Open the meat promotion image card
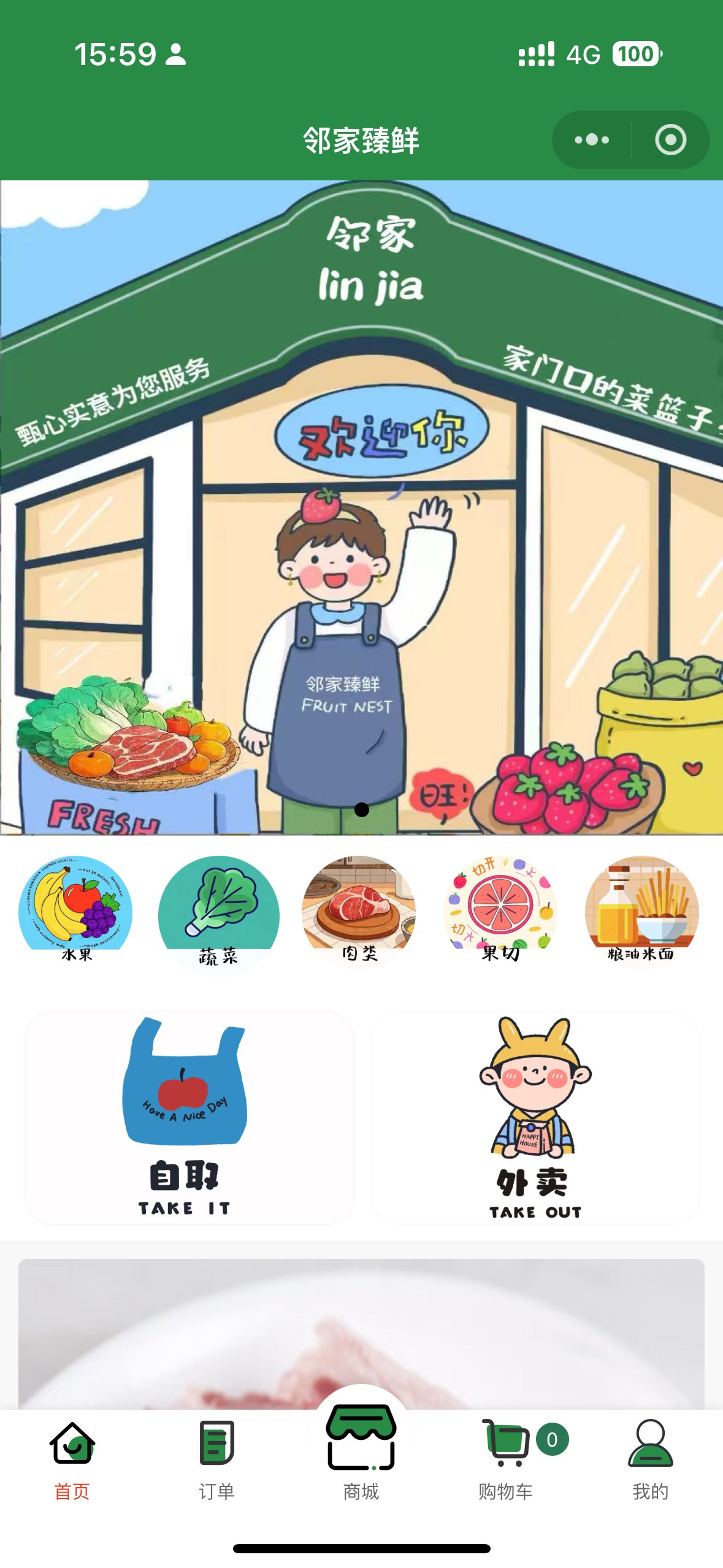The image size is (723, 1568). coord(361,1331)
